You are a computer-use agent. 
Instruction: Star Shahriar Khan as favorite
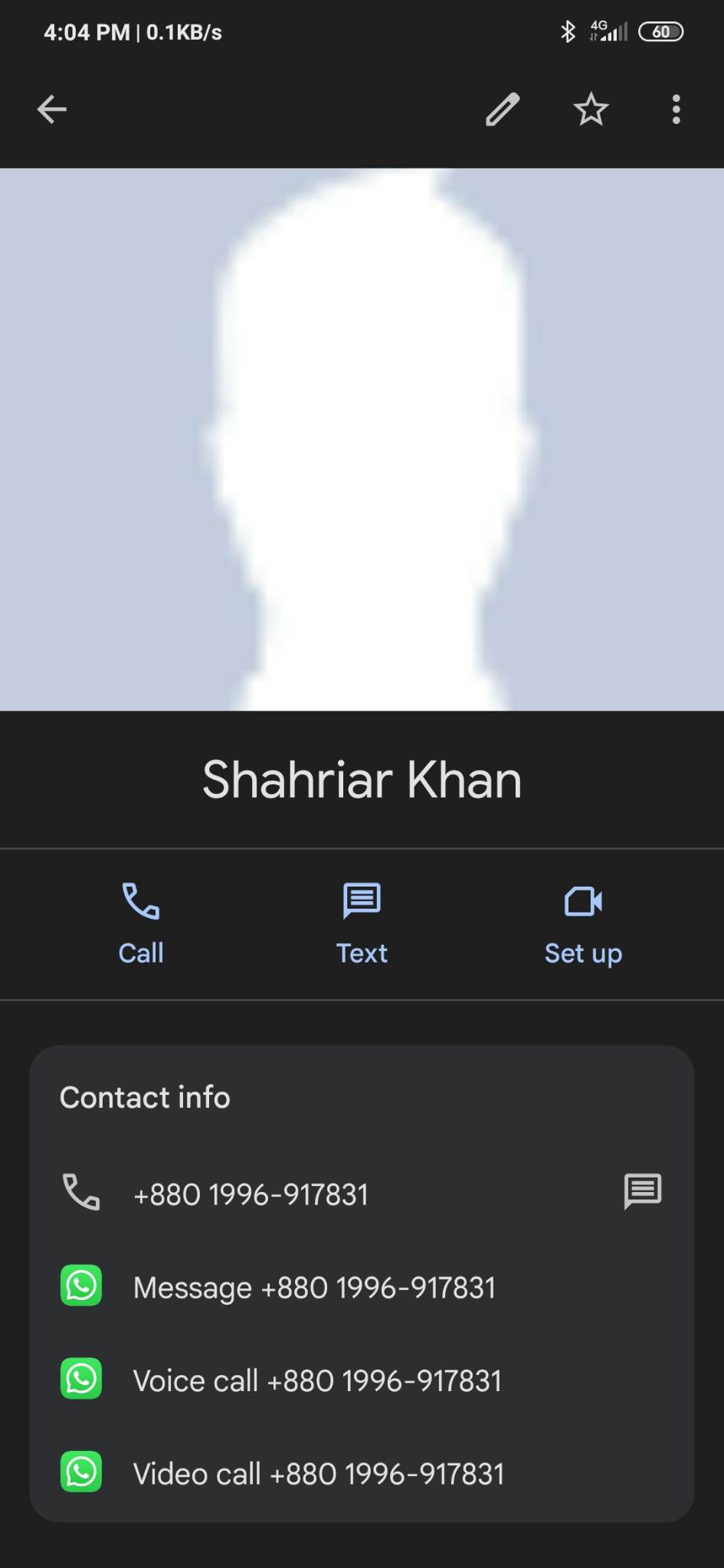(591, 109)
